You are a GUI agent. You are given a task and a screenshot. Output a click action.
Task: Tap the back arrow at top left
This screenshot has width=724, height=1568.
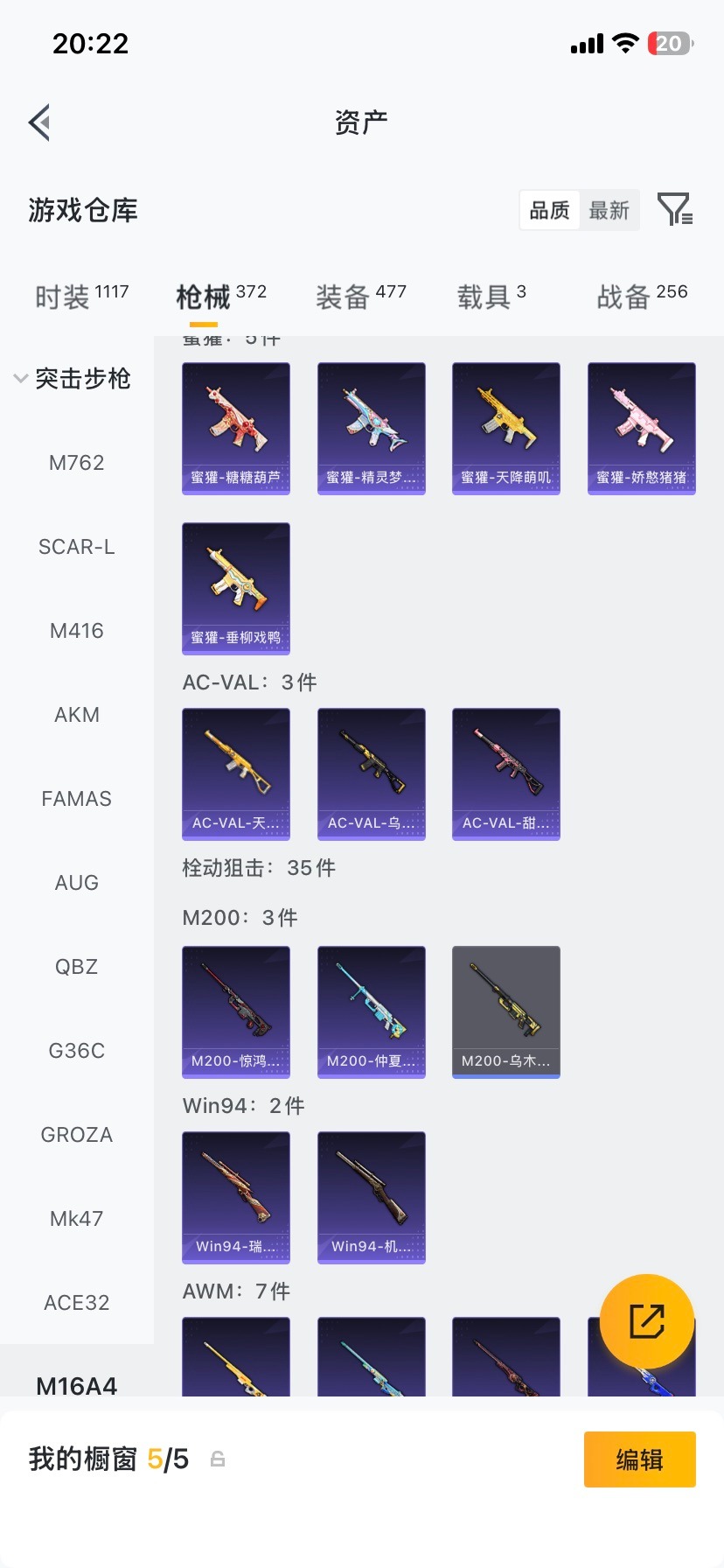coord(38,122)
